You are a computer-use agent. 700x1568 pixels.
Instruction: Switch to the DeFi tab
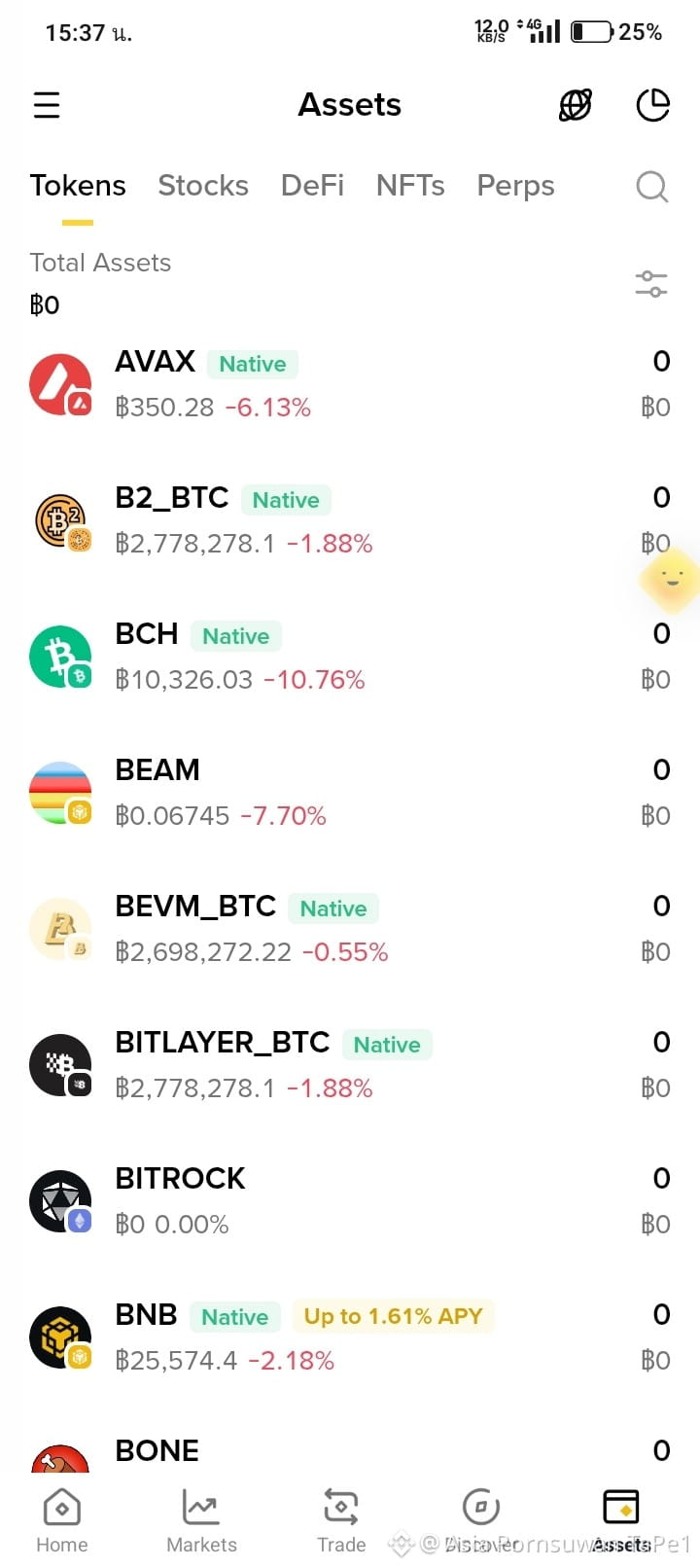pyautogui.click(x=312, y=186)
